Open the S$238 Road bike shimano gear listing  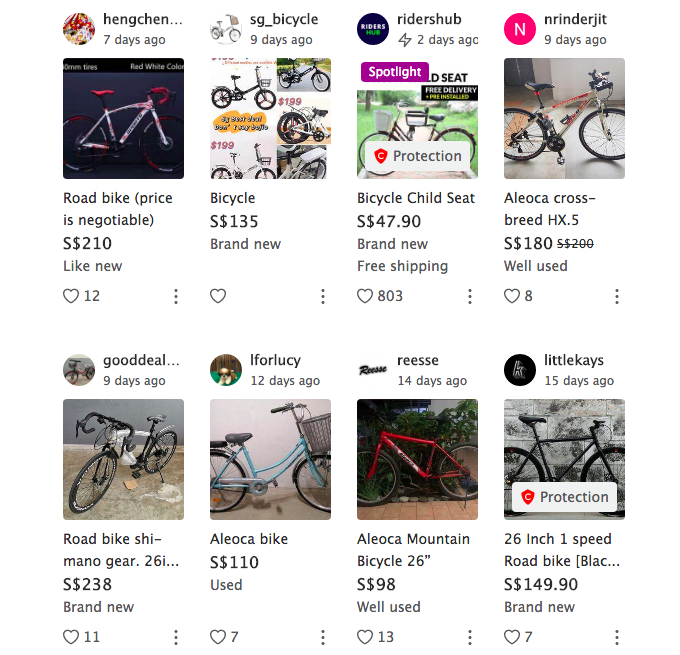pos(123,459)
